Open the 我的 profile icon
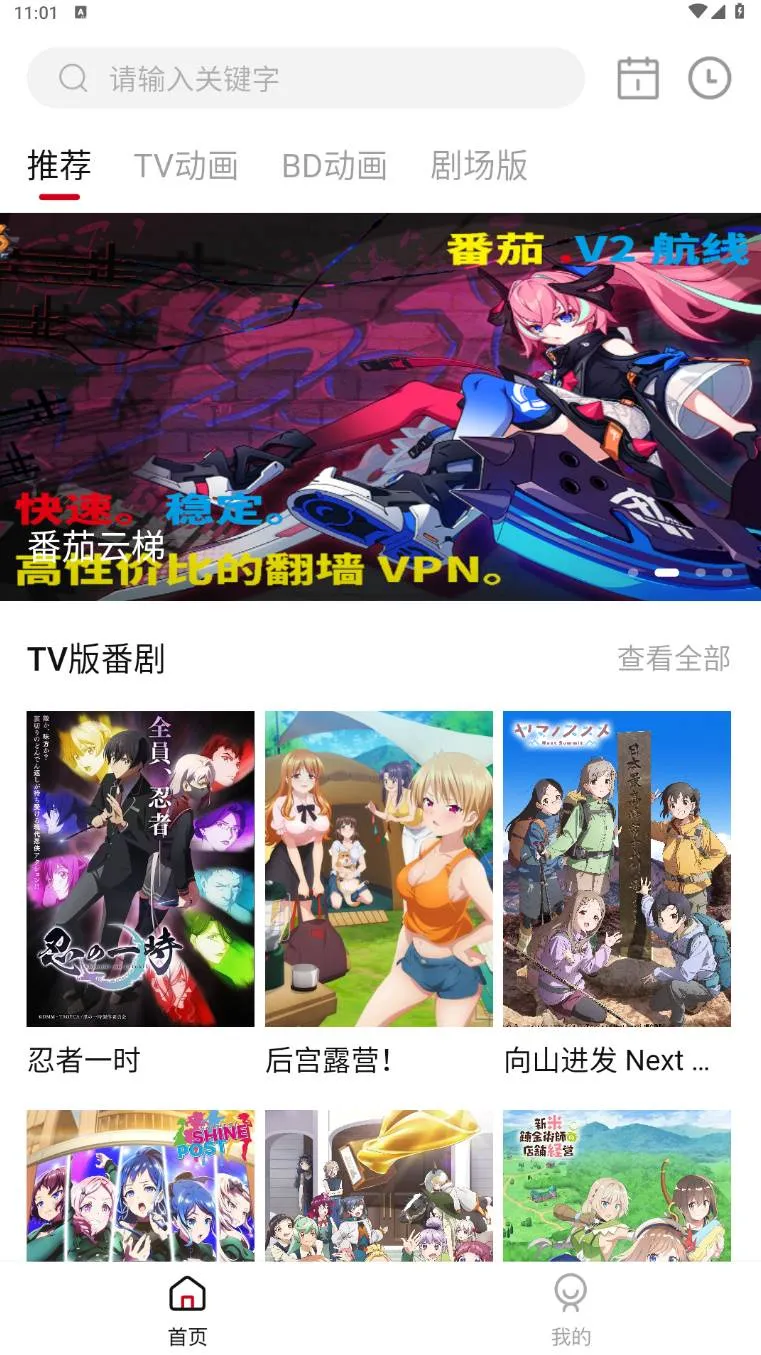The height and width of the screenshot is (1355, 761). point(570,1293)
